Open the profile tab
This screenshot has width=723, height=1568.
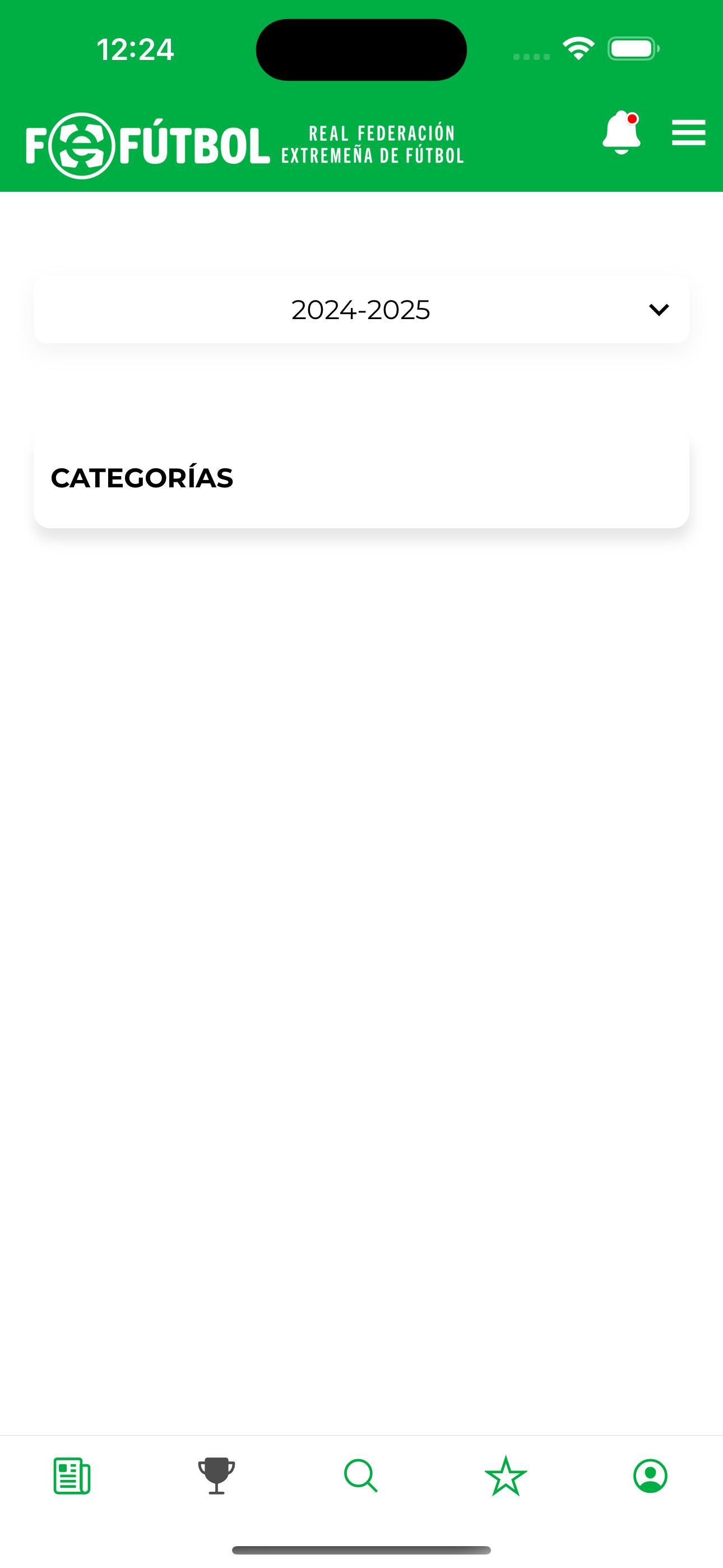(651, 1476)
